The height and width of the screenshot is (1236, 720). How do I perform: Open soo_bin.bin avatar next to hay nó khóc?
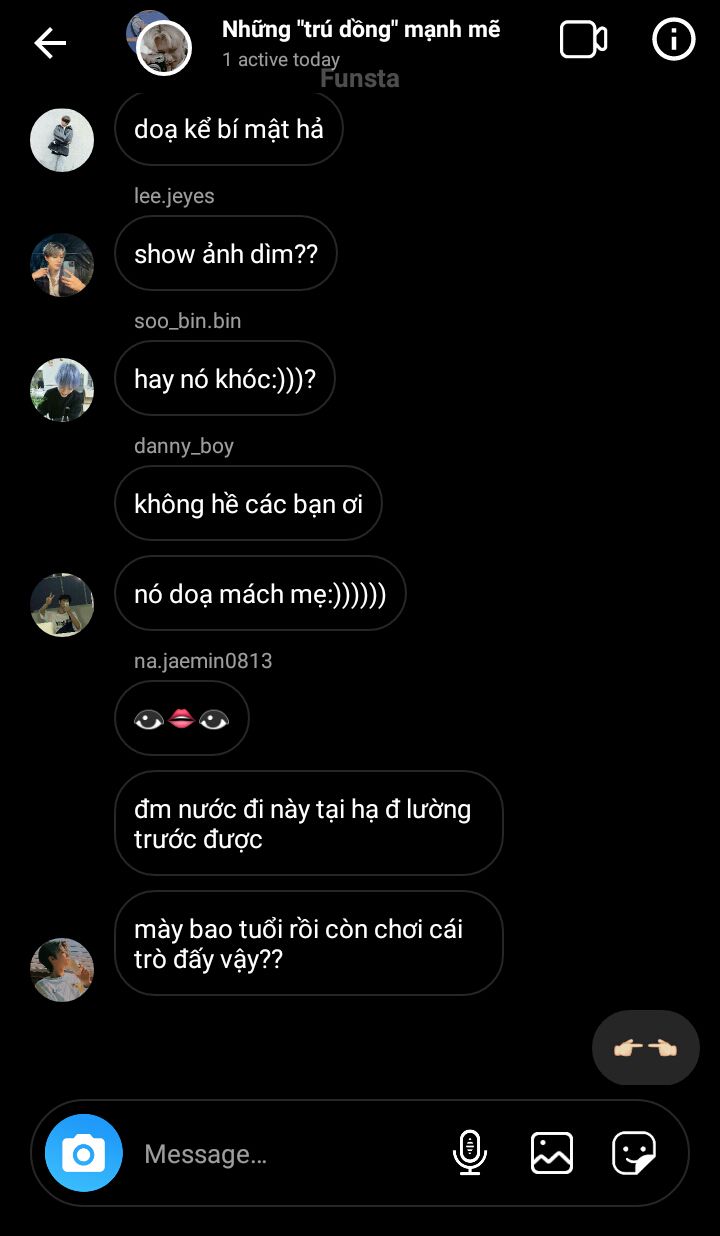point(62,390)
